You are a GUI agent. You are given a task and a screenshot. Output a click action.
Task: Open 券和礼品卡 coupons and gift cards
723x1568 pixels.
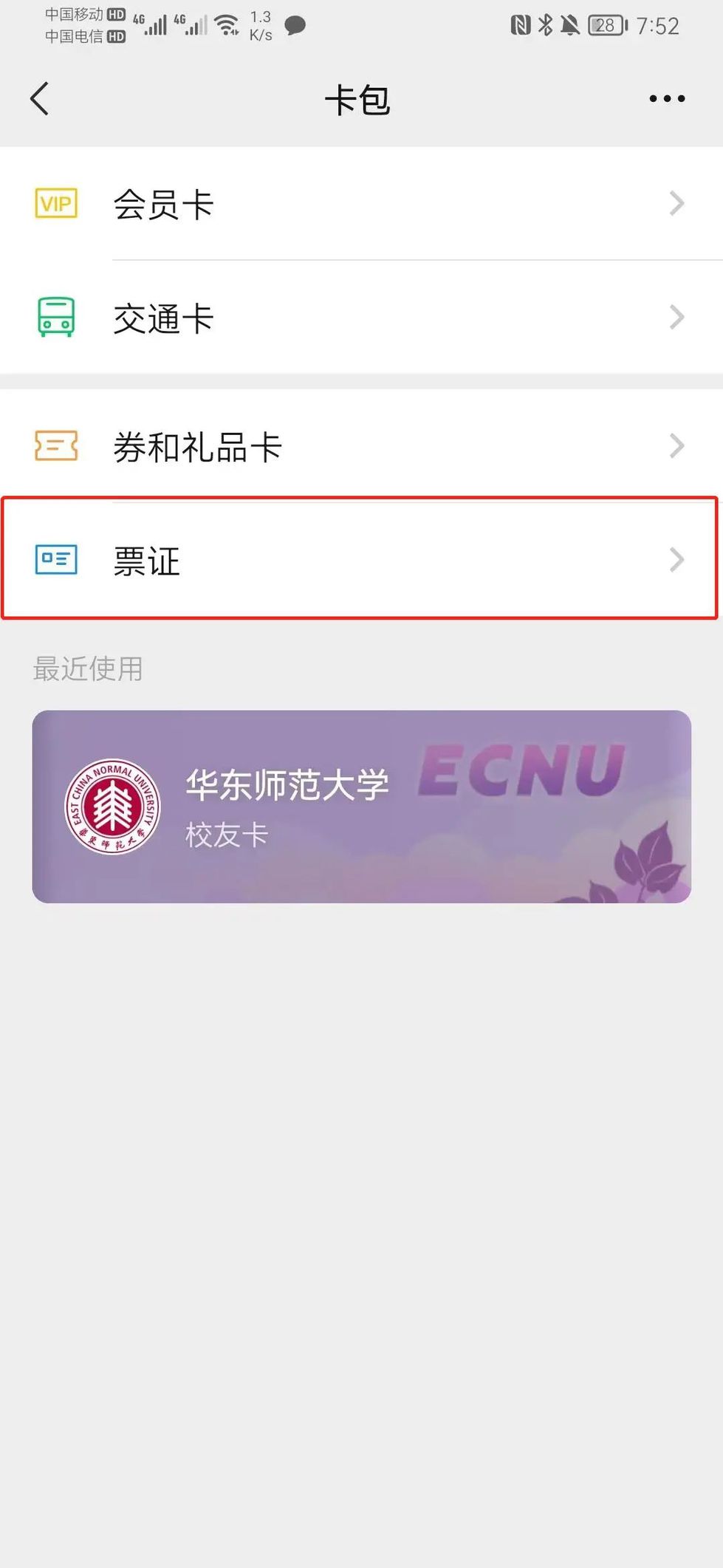(x=361, y=446)
